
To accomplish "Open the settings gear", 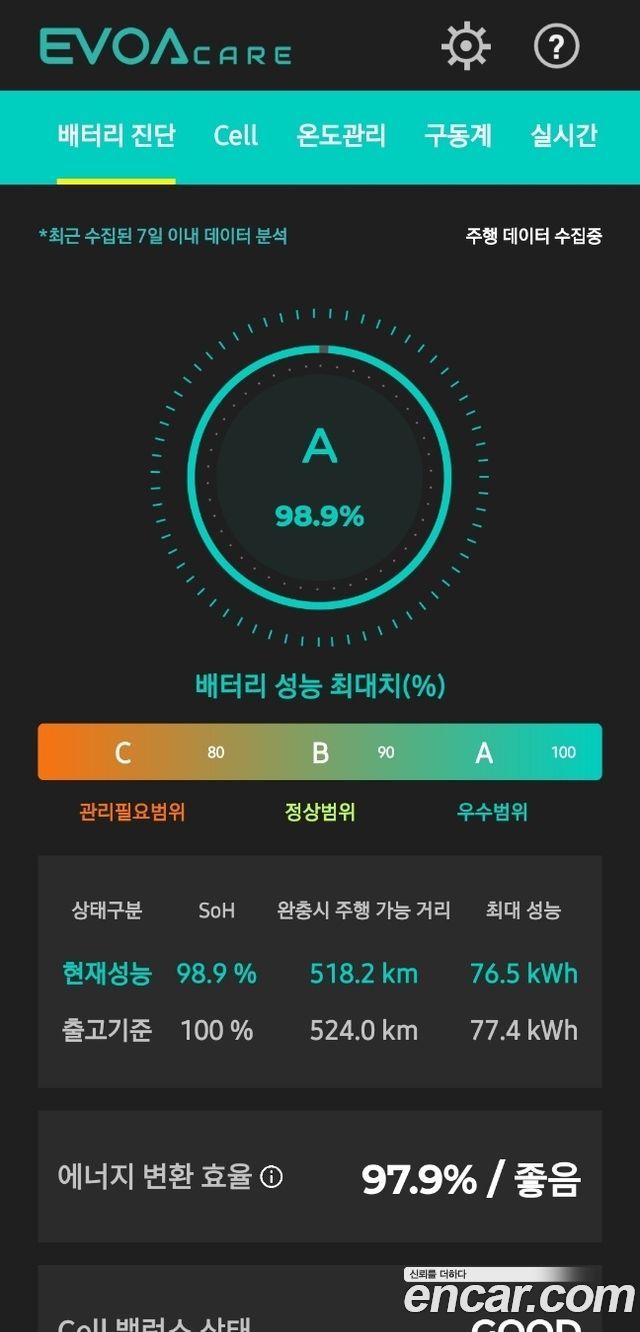I will [466, 46].
